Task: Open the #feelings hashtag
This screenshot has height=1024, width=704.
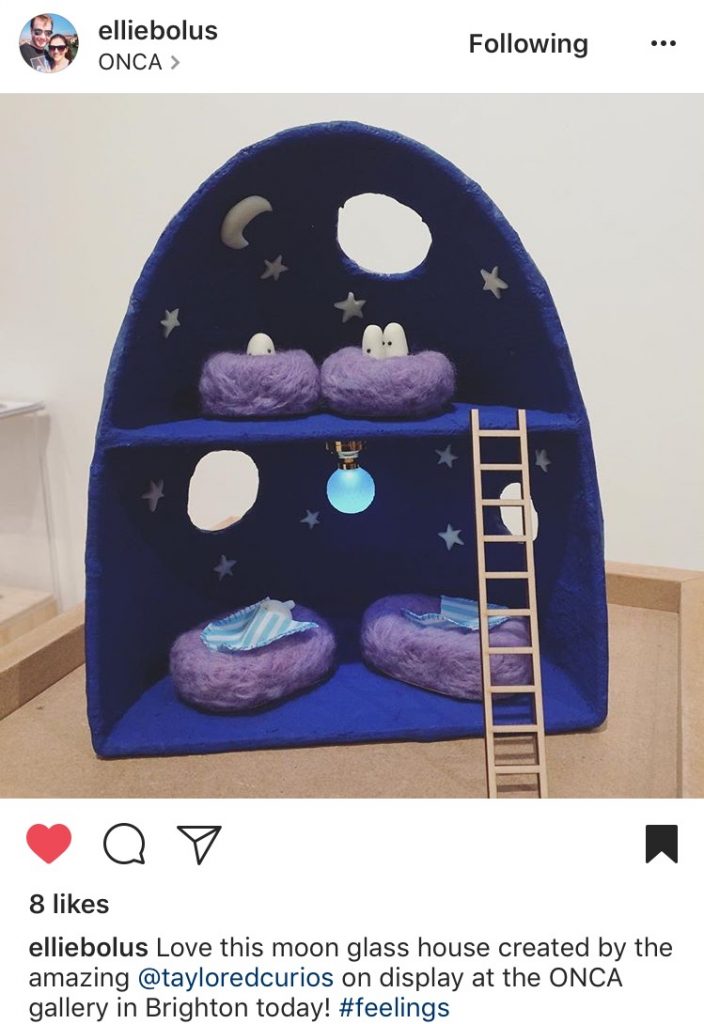Action: [393, 1007]
